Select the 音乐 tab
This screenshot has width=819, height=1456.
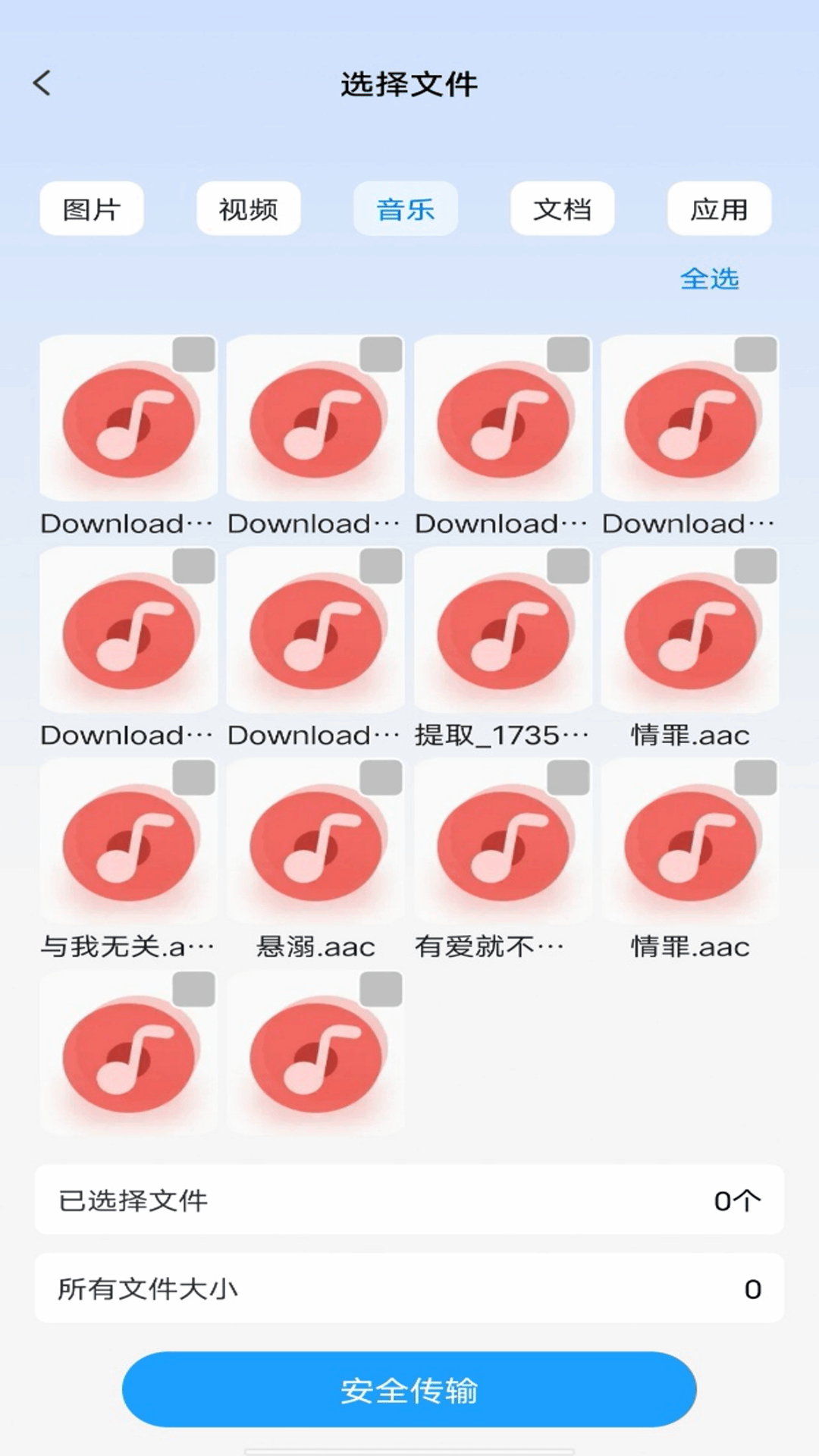(x=406, y=209)
